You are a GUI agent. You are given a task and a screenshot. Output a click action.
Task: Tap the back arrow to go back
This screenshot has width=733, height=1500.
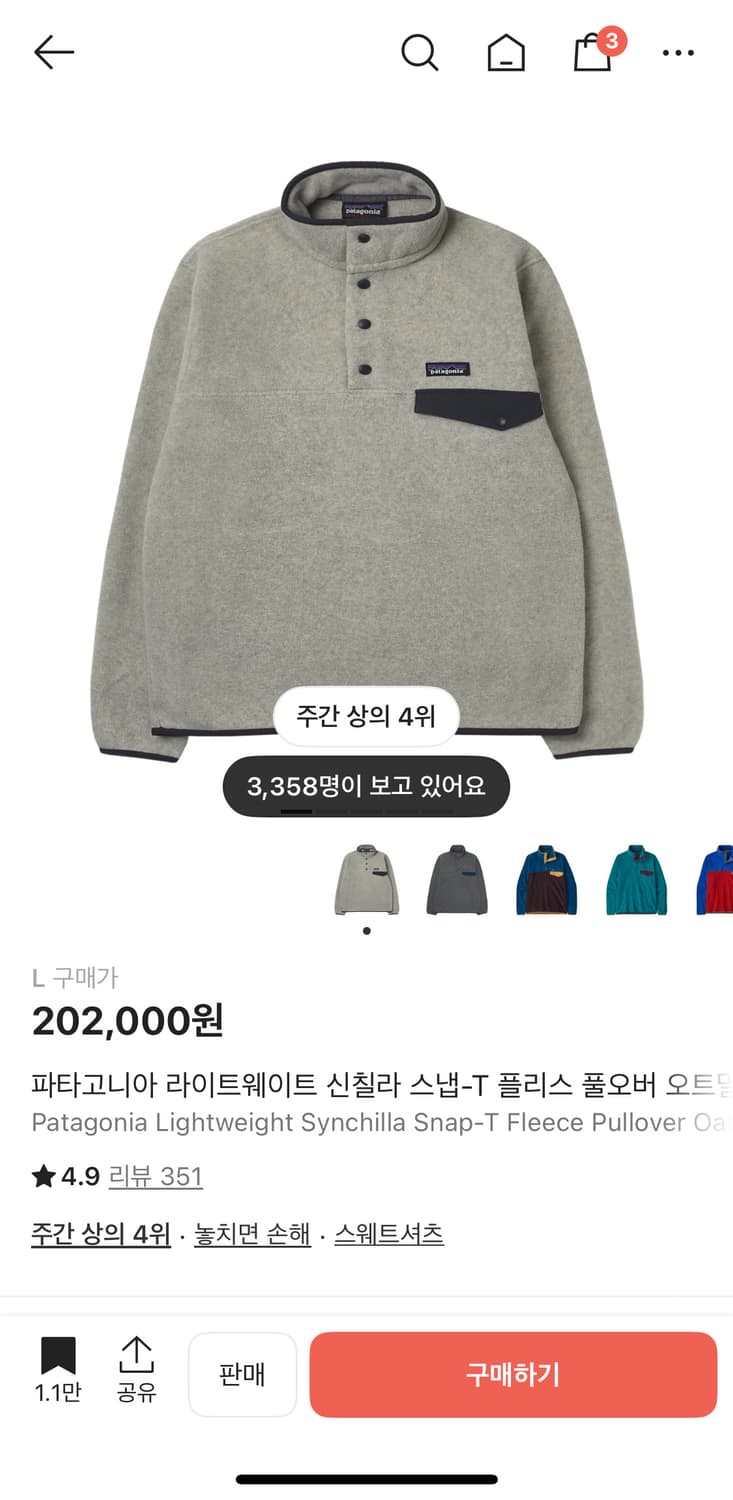[55, 52]
